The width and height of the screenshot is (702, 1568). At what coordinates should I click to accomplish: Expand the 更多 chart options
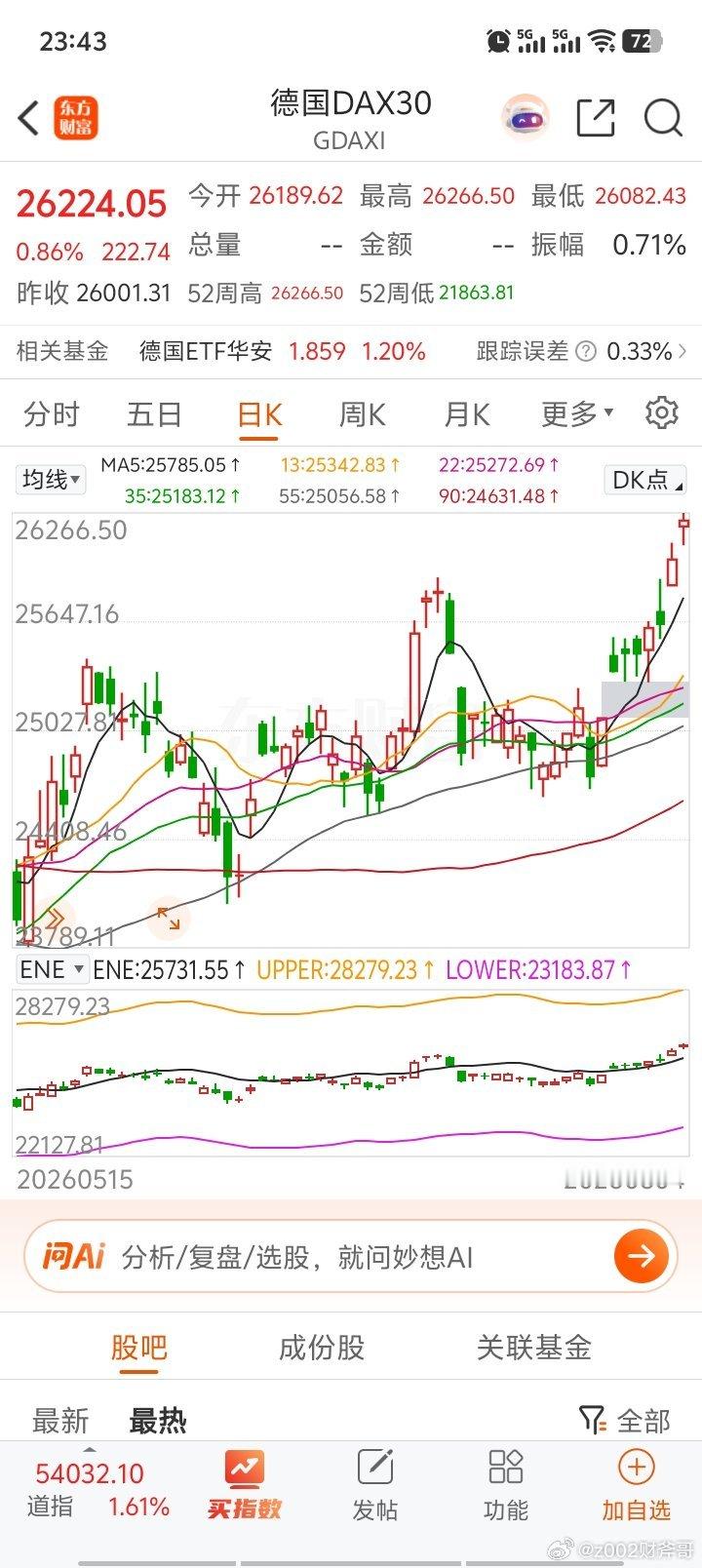[577, 414]
